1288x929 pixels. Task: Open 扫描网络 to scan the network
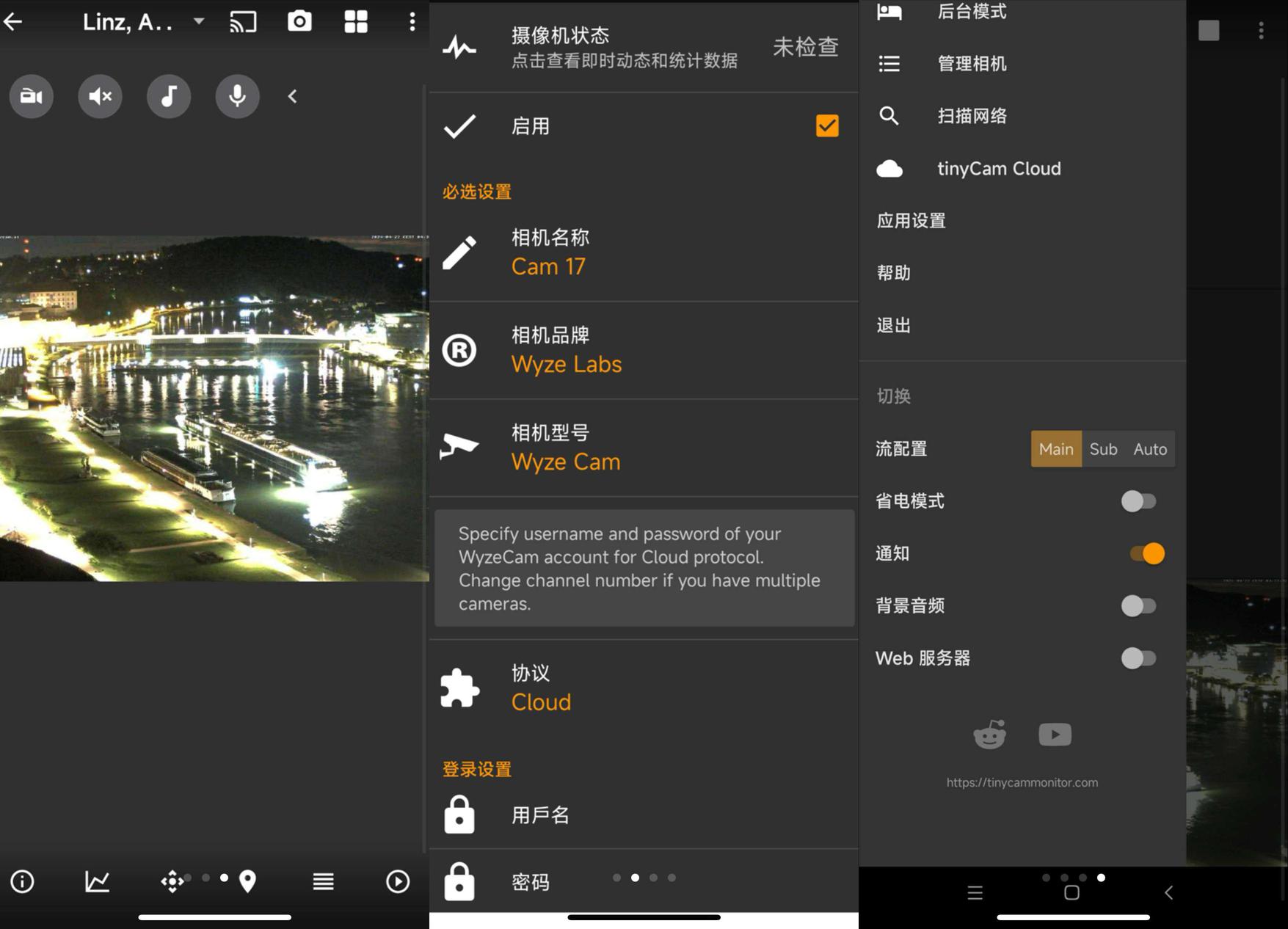pos(972,116)
